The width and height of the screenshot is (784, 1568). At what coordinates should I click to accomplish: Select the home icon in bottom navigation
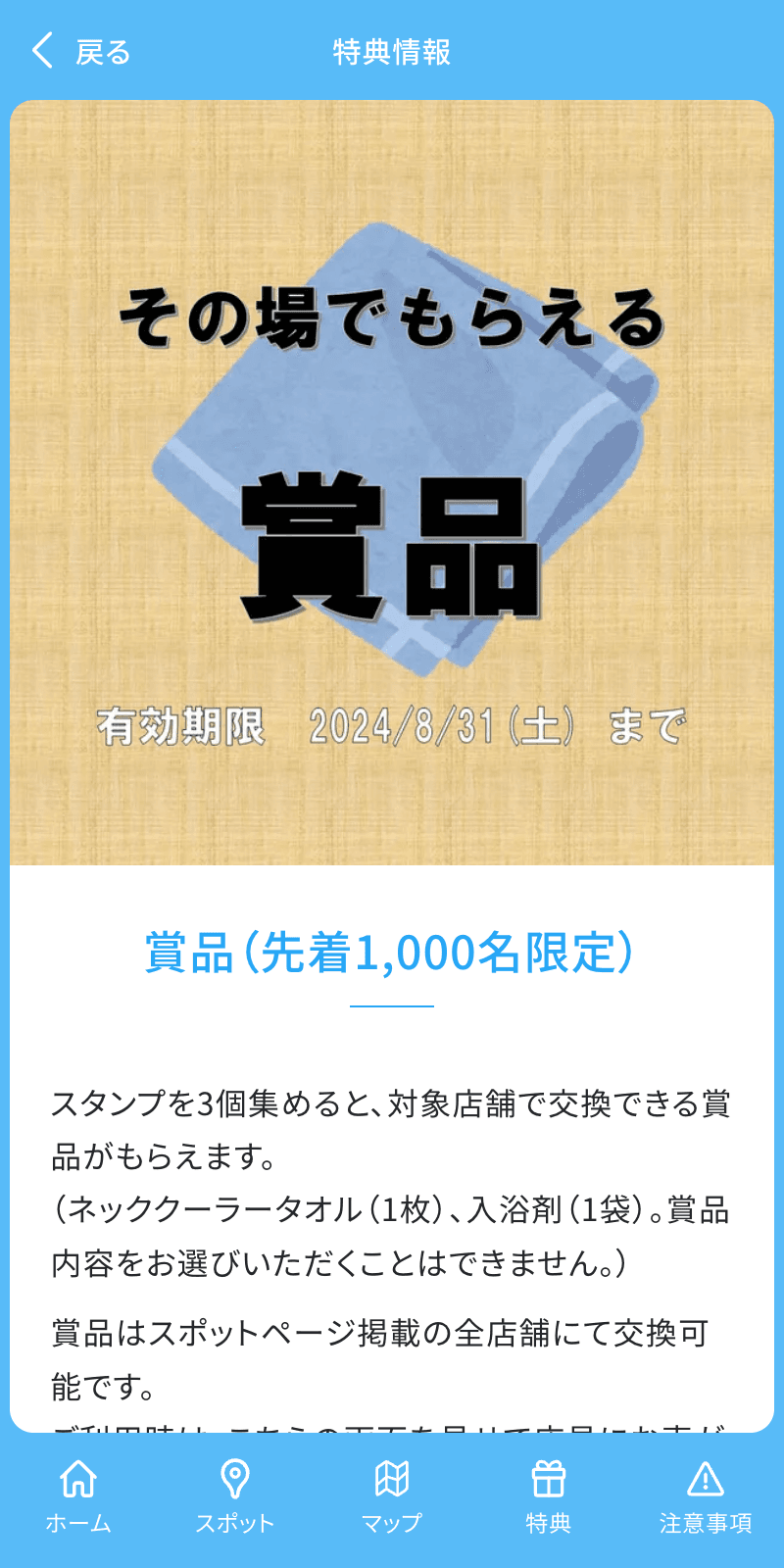(x=78, y=1480)
